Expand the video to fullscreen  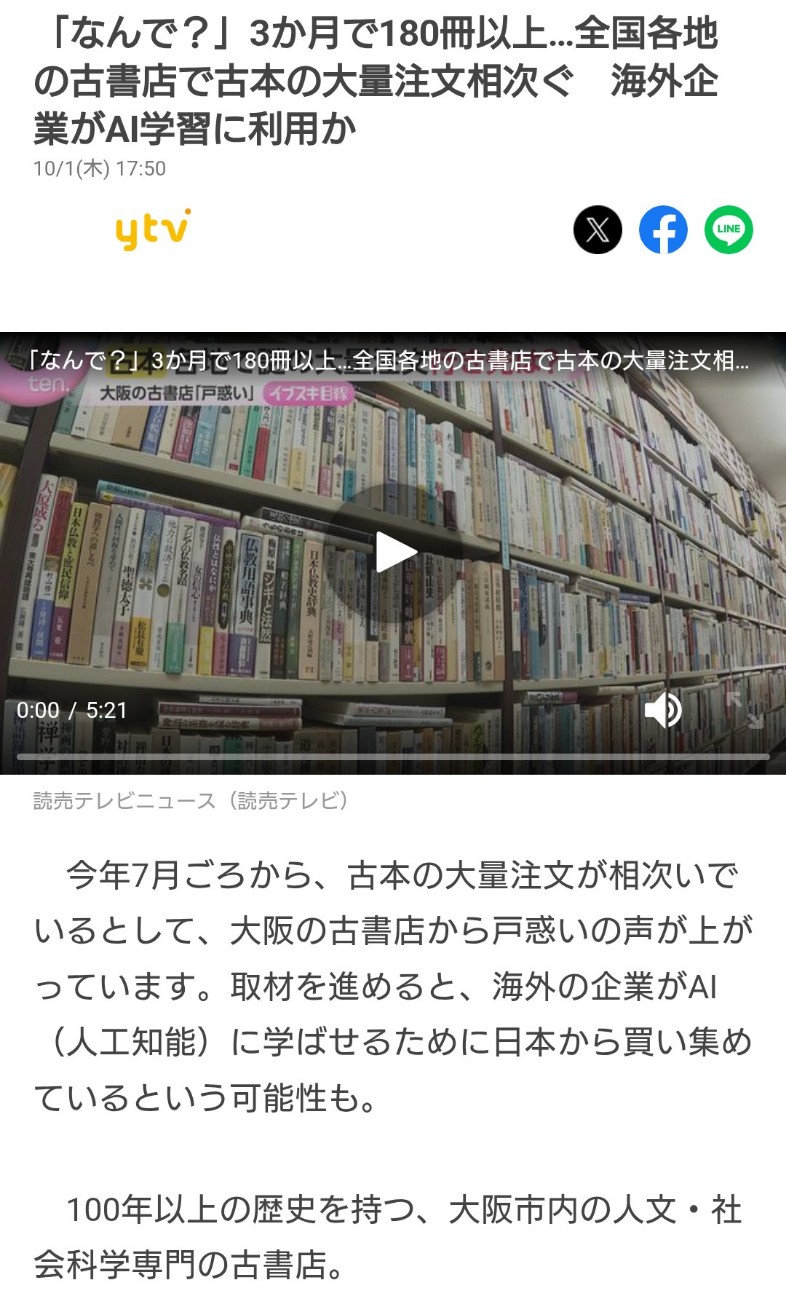(744, 710)
